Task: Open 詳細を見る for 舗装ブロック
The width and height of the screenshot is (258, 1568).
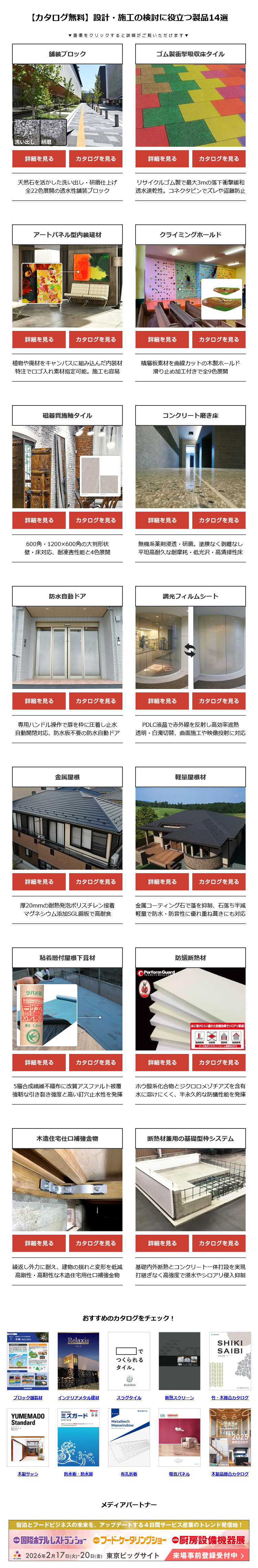Action: pyautogui.click(x=39, y=159)
